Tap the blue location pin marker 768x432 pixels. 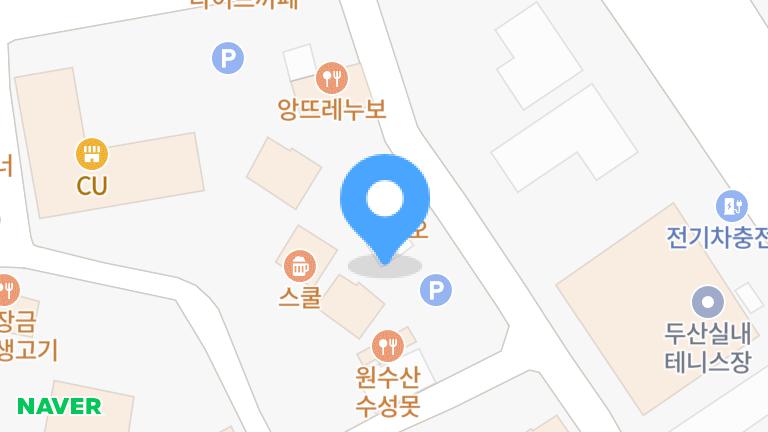(385, 203)
